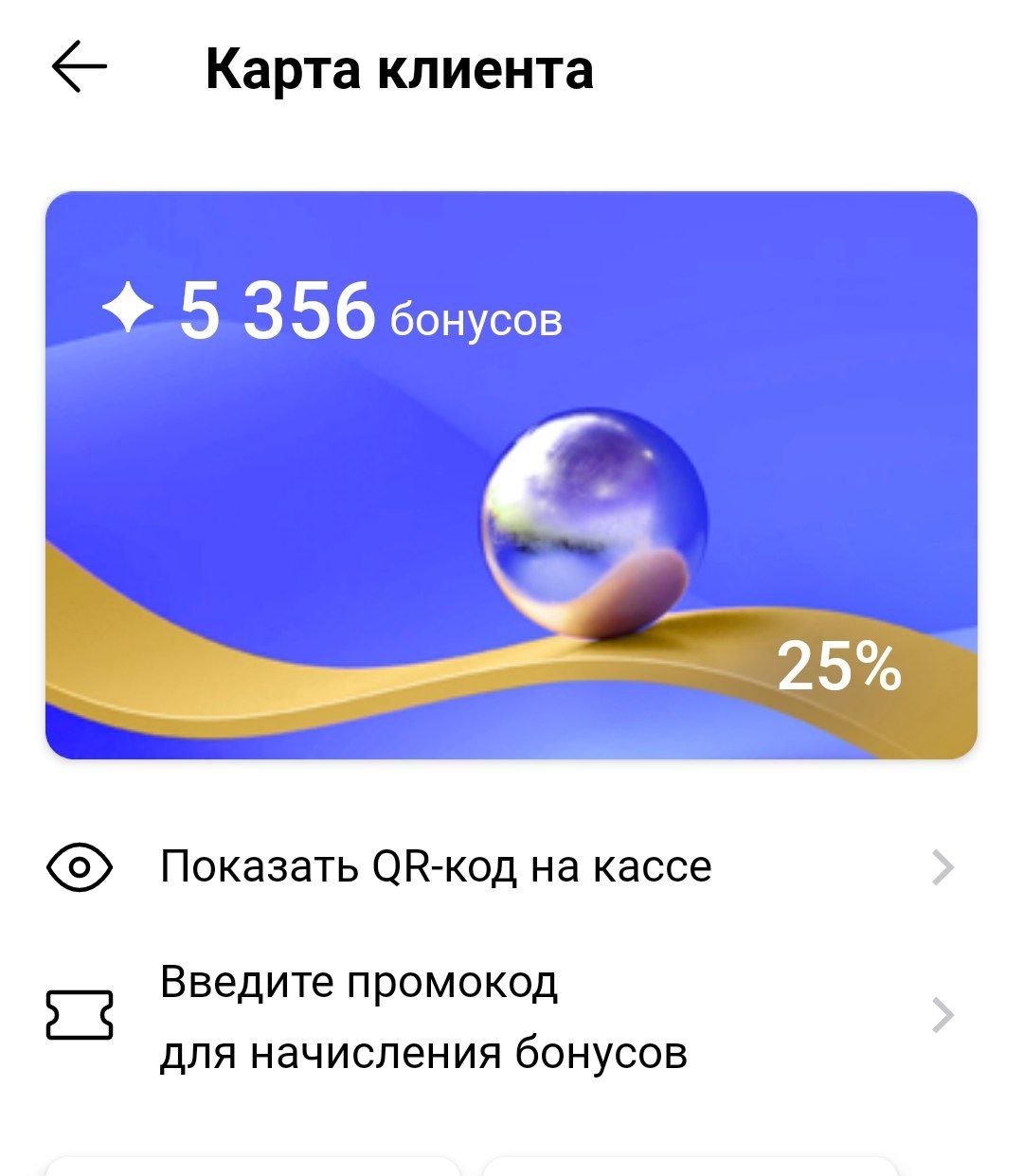The height and width of the screenshot is (1176, 1023).
Task: Open the bonus card with 5 356 бонусов
Action: point(511,474)
